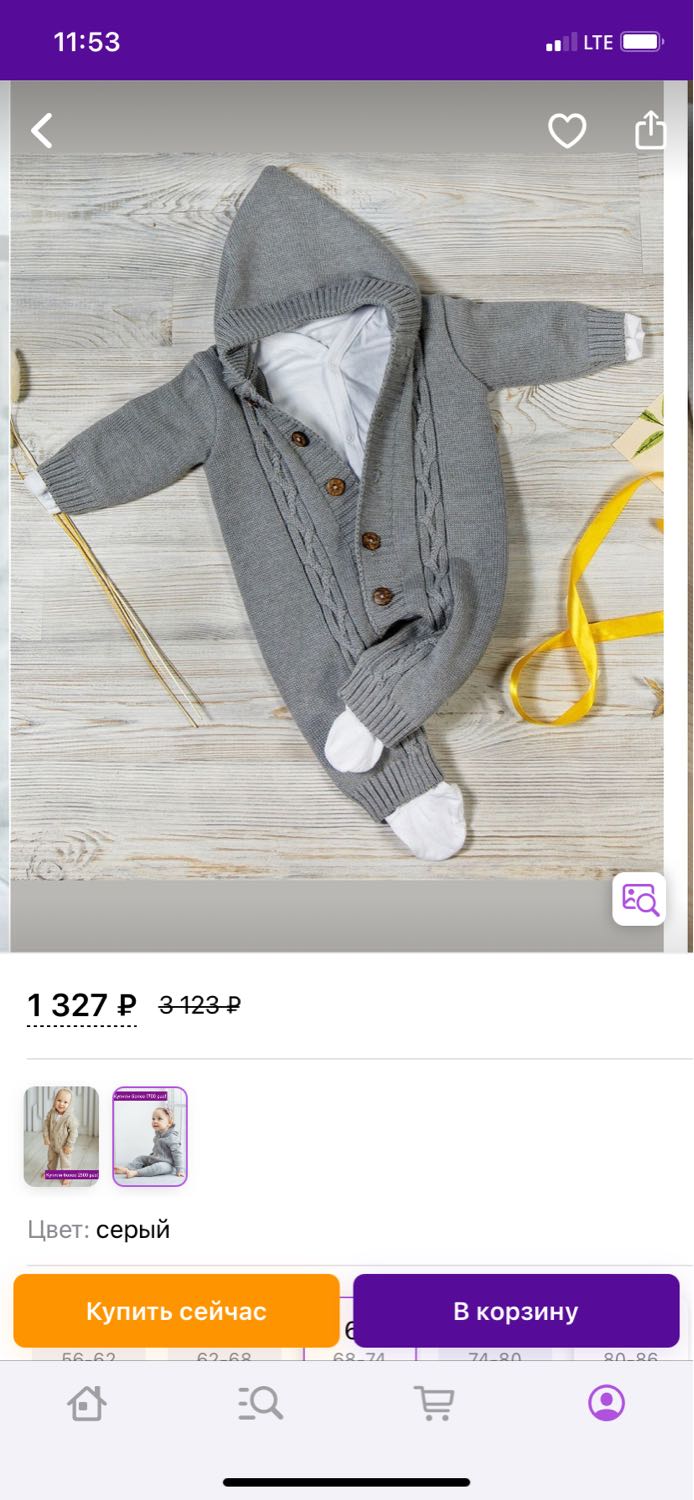The height and width of the screenshot is (1500, 694).
Task: Search similar items by photo icon
Action: 640,899
